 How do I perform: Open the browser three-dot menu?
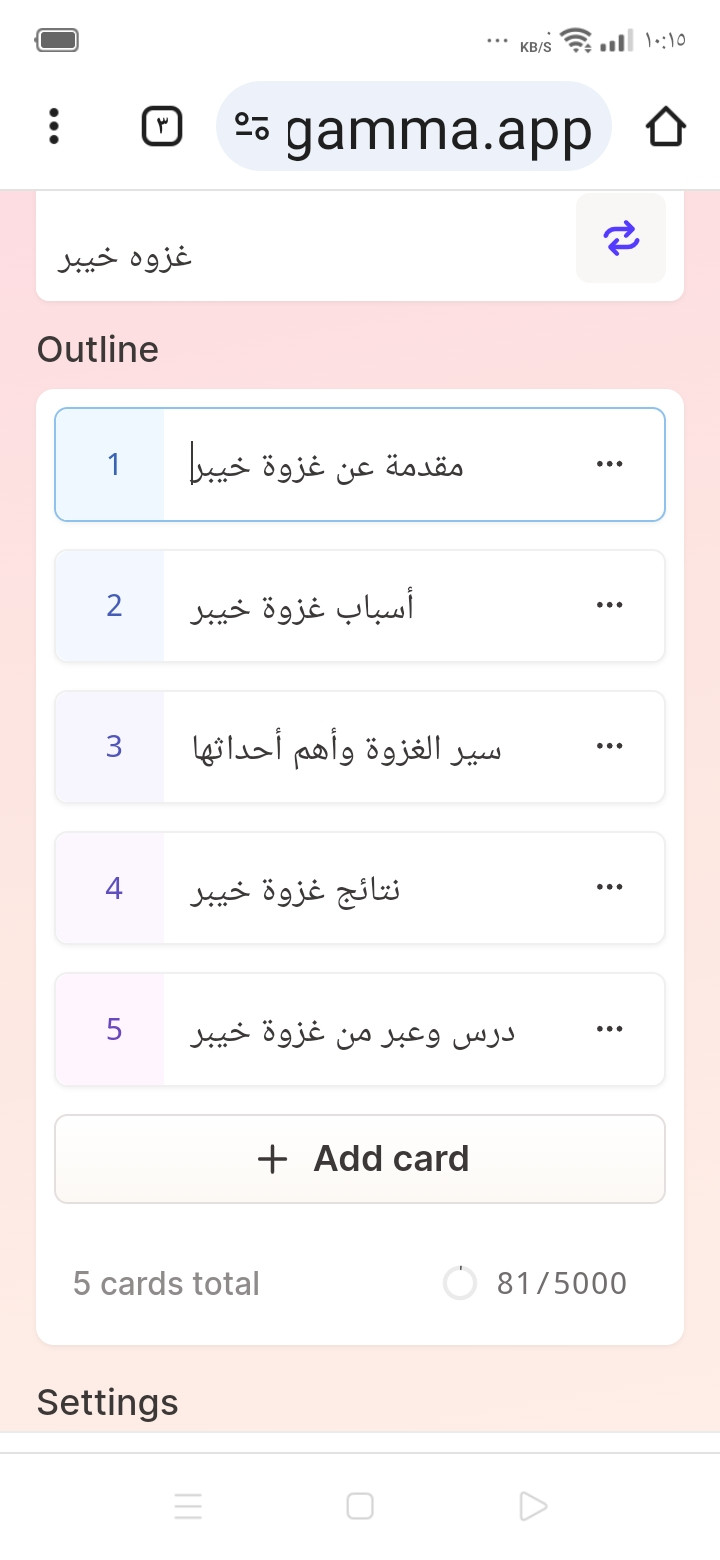pos(54,127)
